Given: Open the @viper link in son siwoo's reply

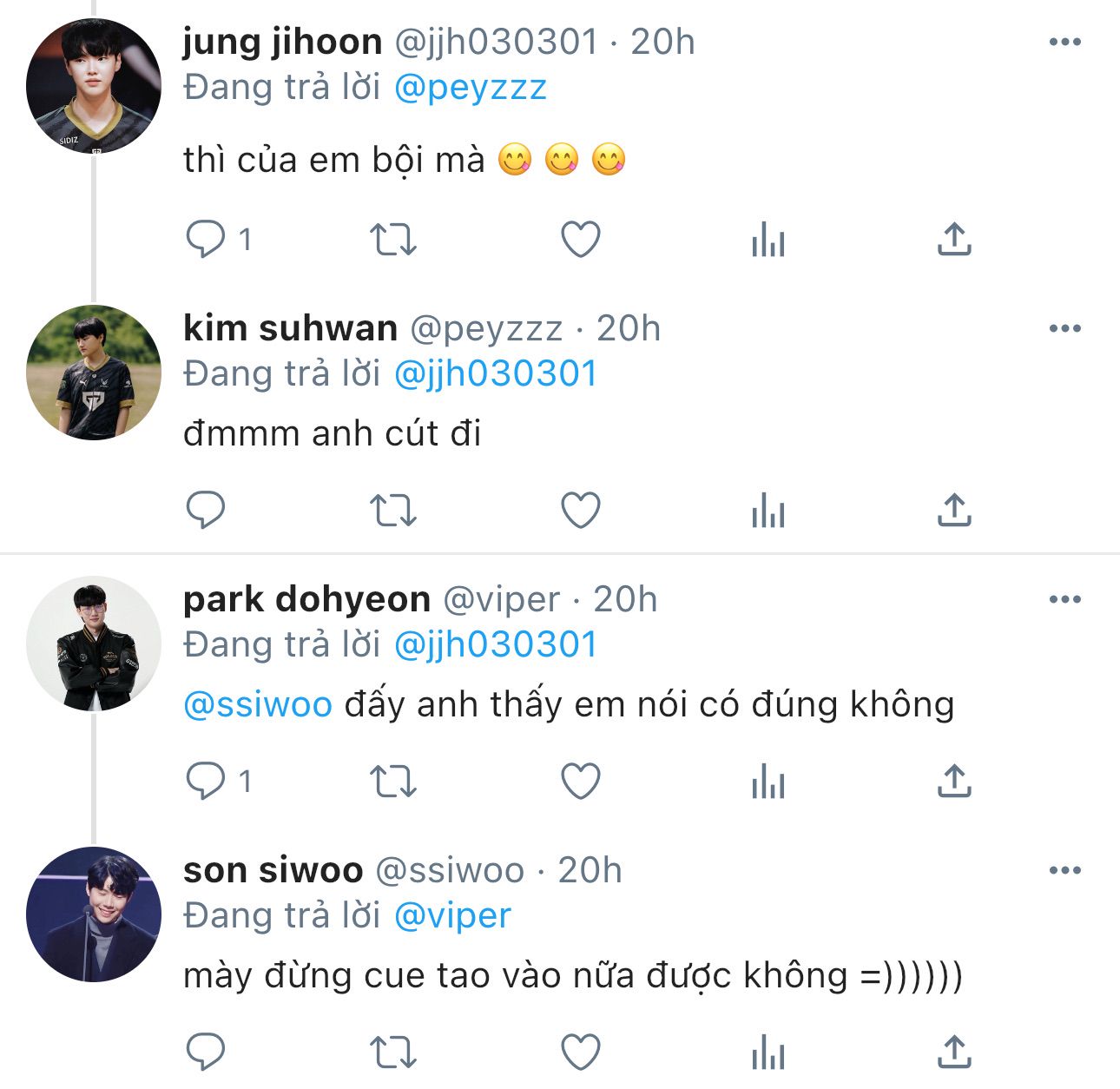Looking at the screenshot, I should [452, 915].
